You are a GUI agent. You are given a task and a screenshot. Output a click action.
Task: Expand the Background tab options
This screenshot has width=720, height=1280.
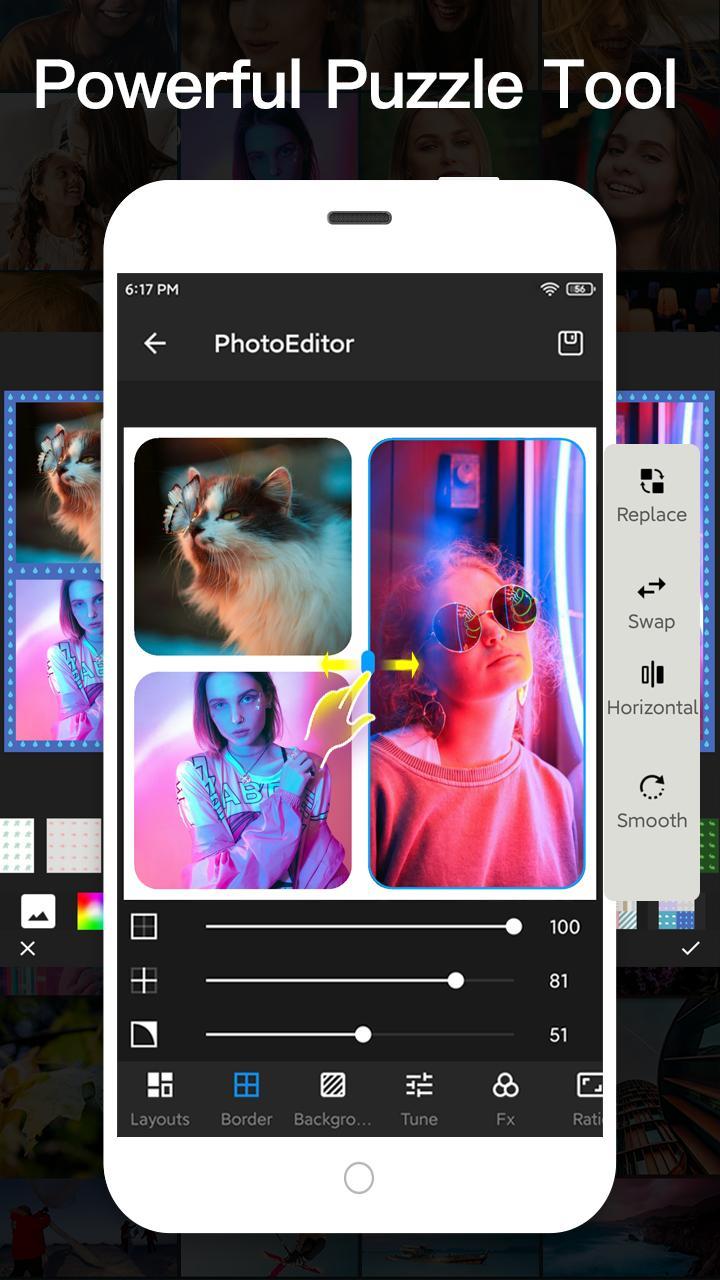332,1098
